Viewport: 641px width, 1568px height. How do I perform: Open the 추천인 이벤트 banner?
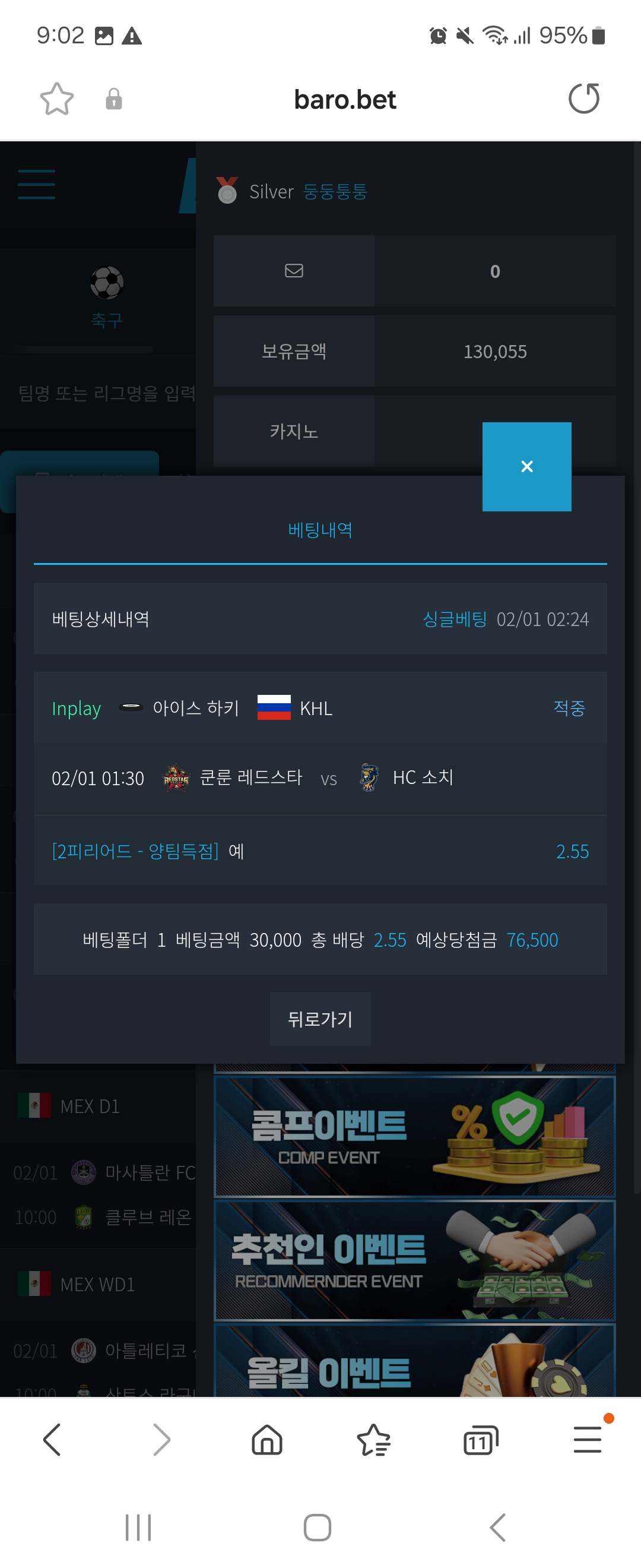(414, 1259)
